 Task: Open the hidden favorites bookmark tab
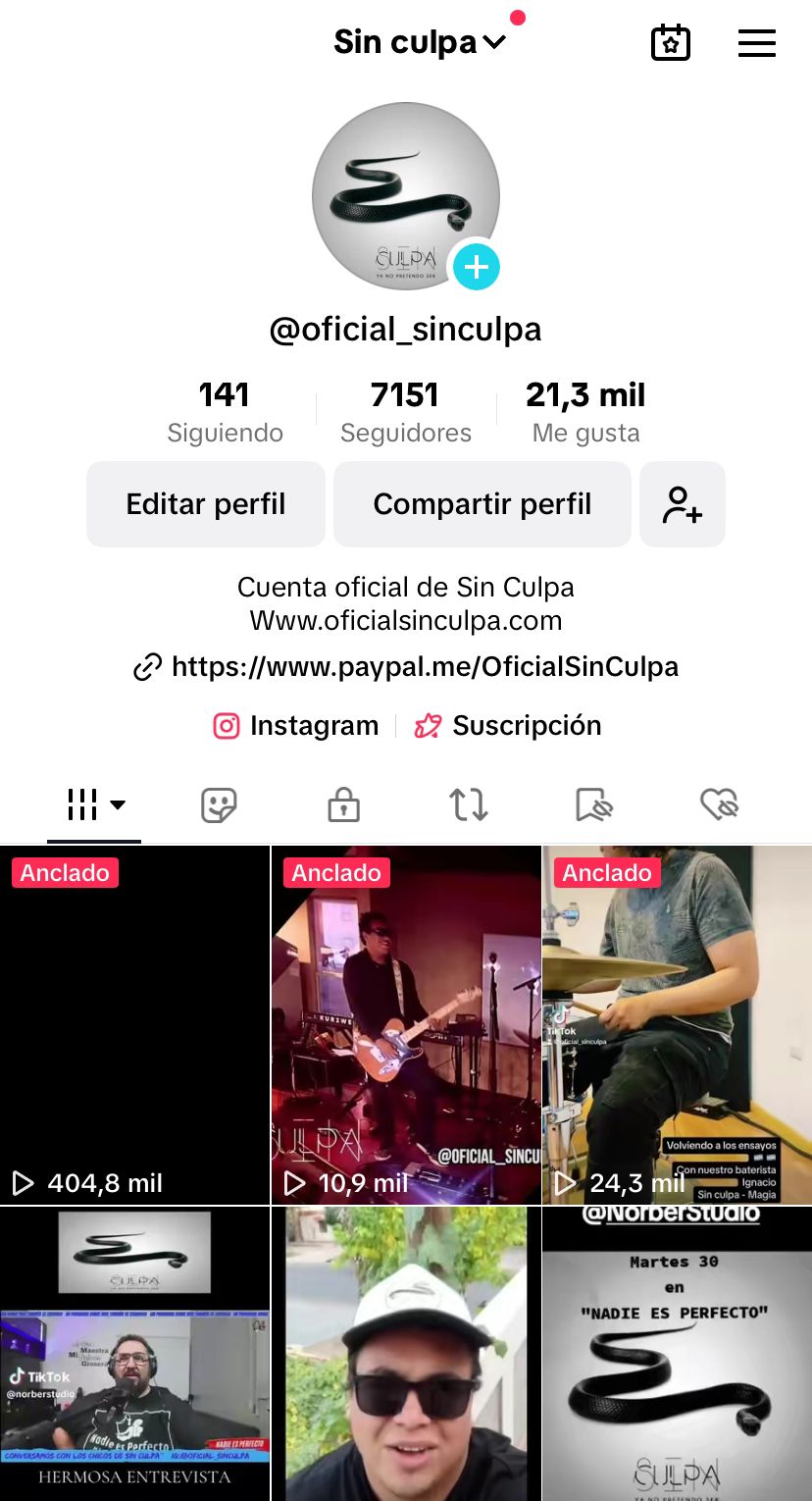tap(593, 805)
